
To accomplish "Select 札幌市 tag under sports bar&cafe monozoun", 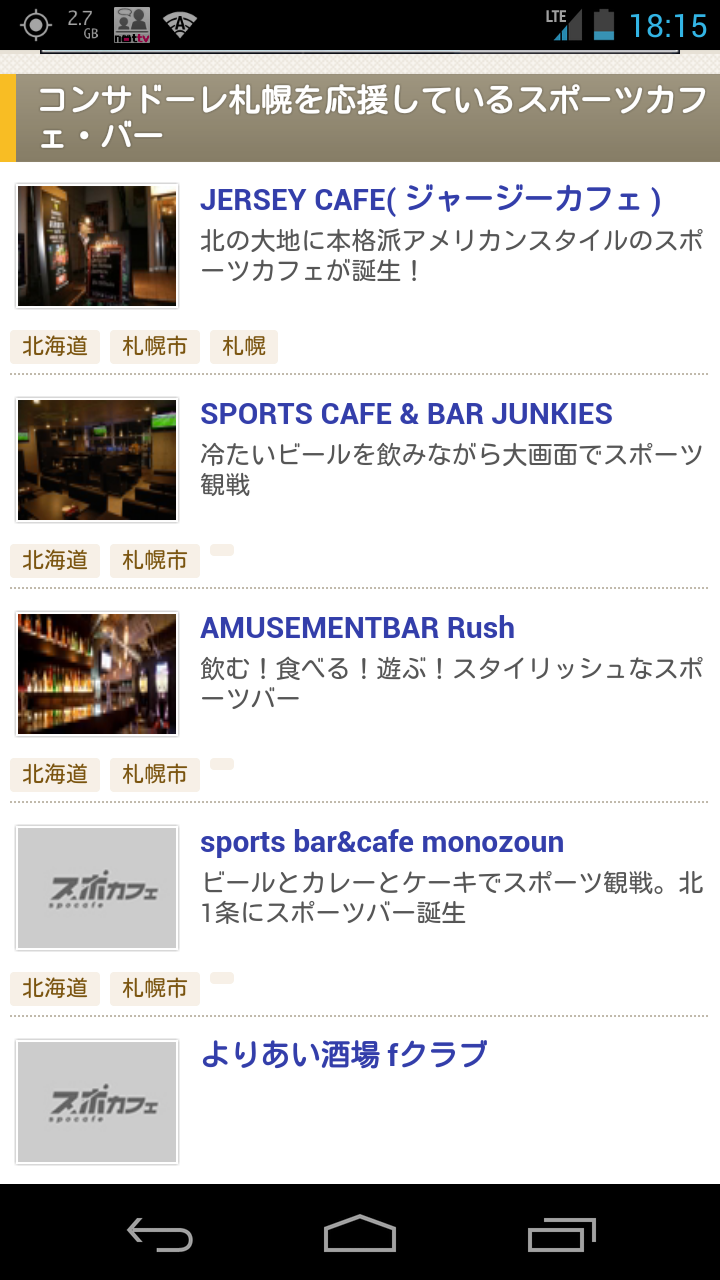I will [155, 989].
